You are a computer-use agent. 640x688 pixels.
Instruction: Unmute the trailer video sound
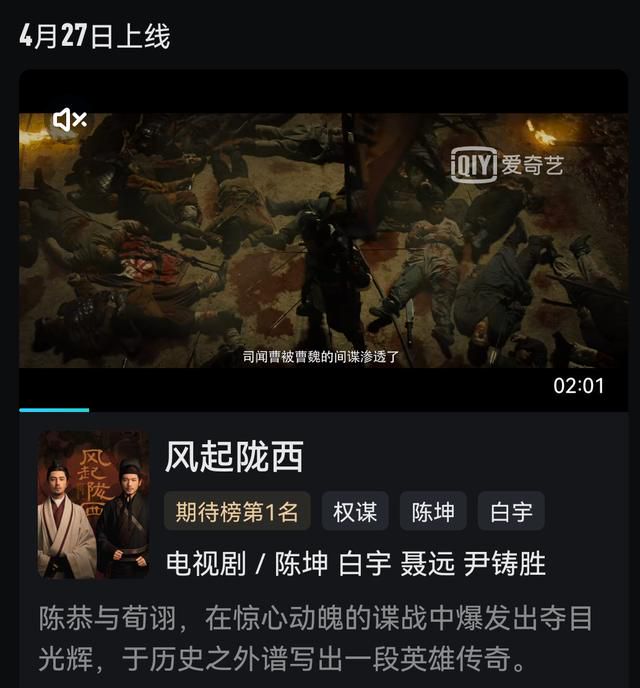tap(69, 120)
